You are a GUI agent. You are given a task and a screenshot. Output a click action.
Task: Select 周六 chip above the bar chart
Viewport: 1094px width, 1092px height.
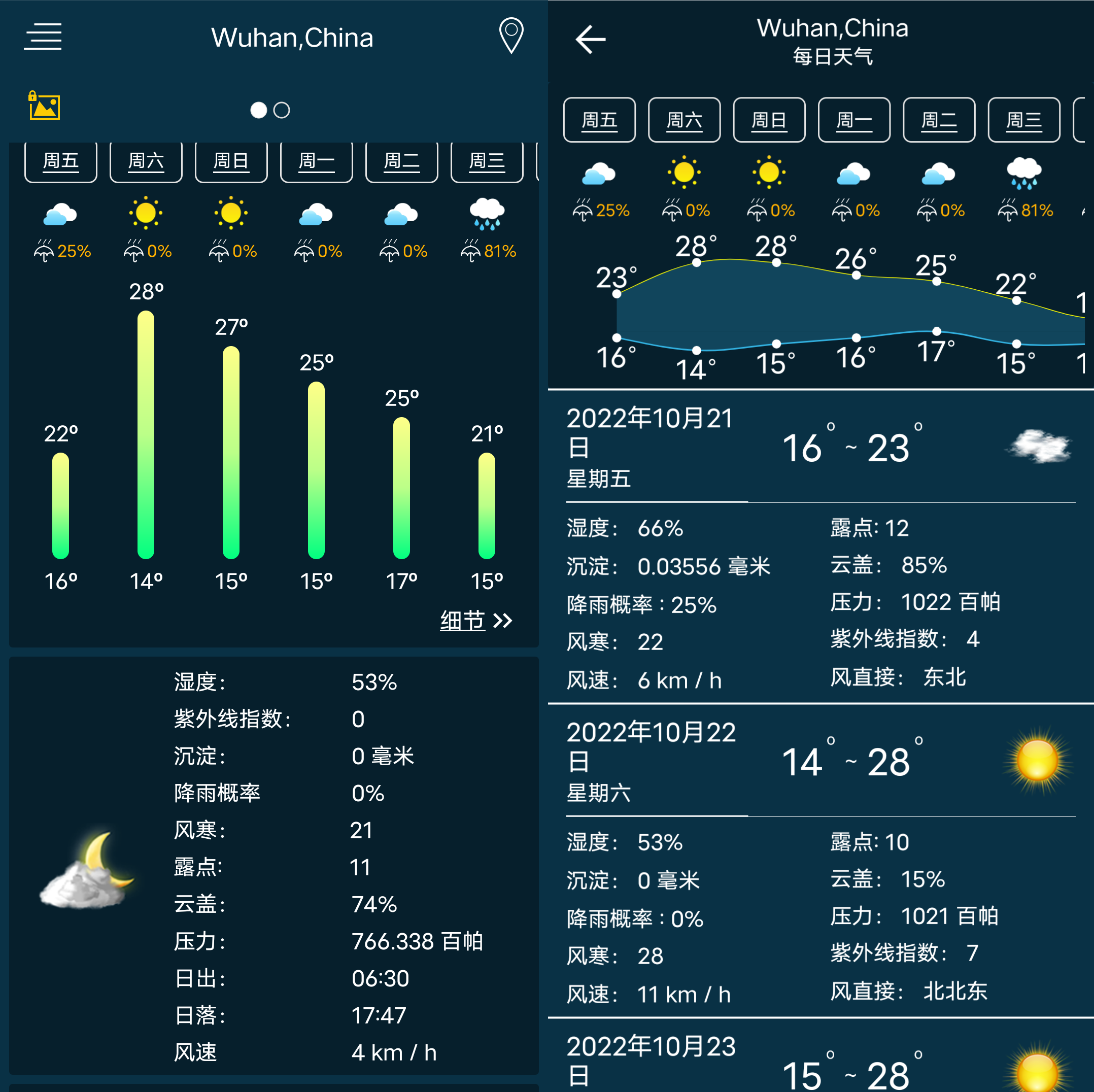[x=146, y=161]
